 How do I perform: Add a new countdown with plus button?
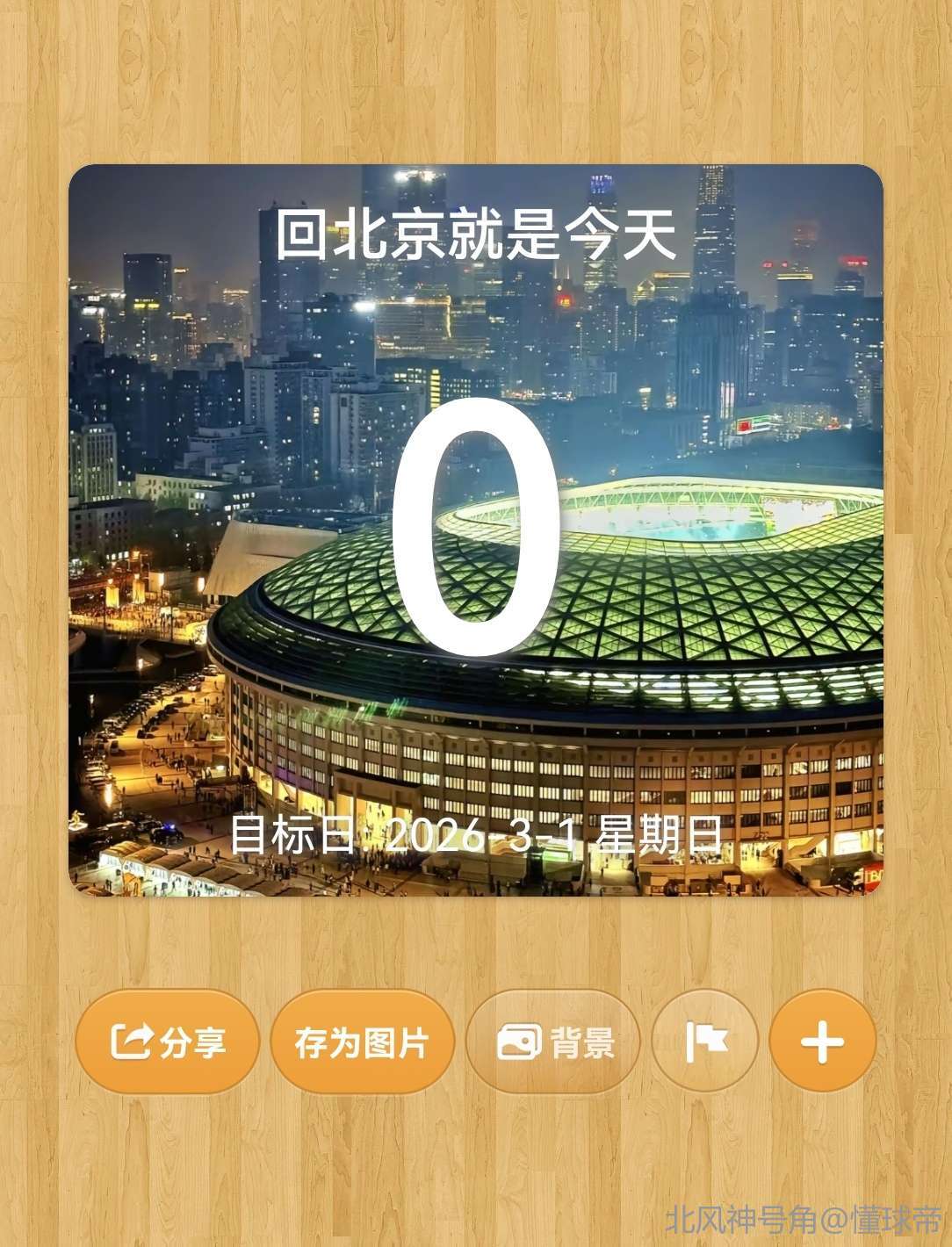[822, 1042]
